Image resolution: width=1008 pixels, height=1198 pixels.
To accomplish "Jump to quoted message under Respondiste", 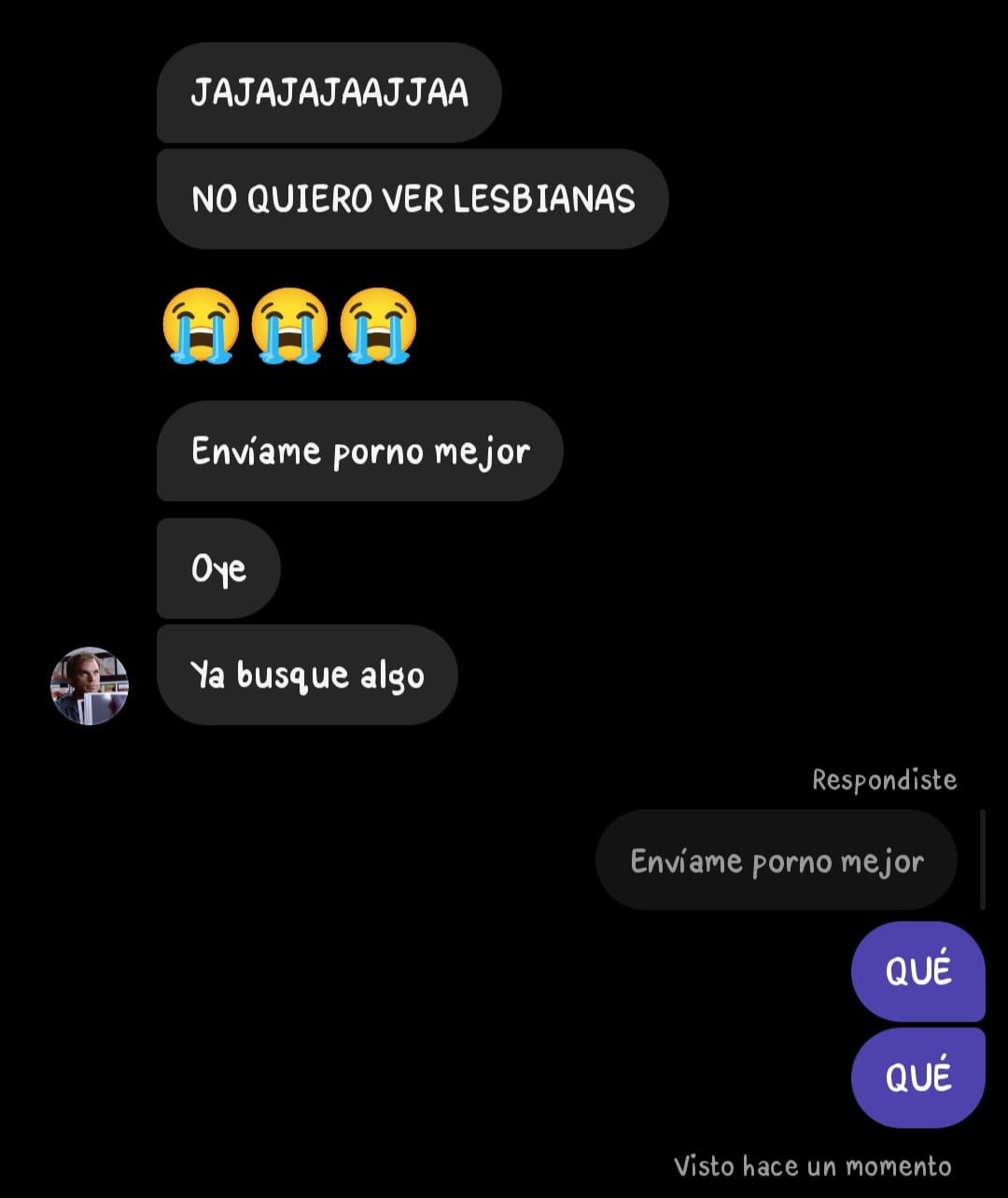I will click(777, 860).
